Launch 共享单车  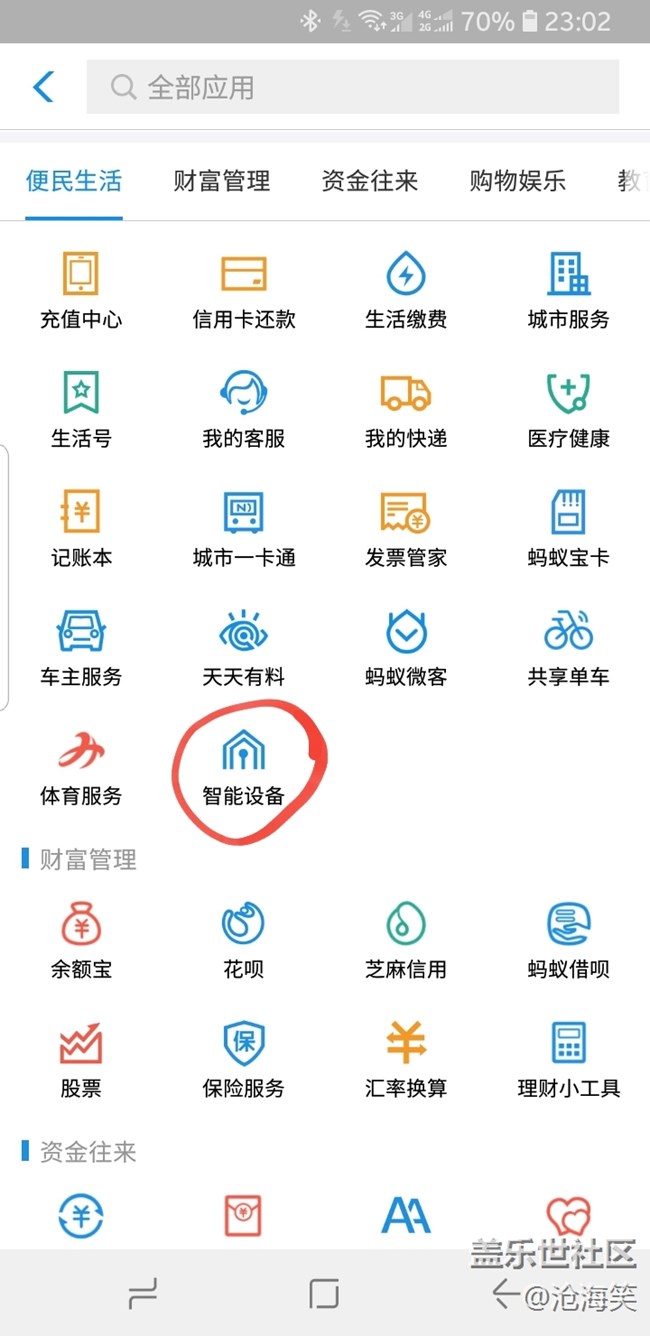[568, 647]
